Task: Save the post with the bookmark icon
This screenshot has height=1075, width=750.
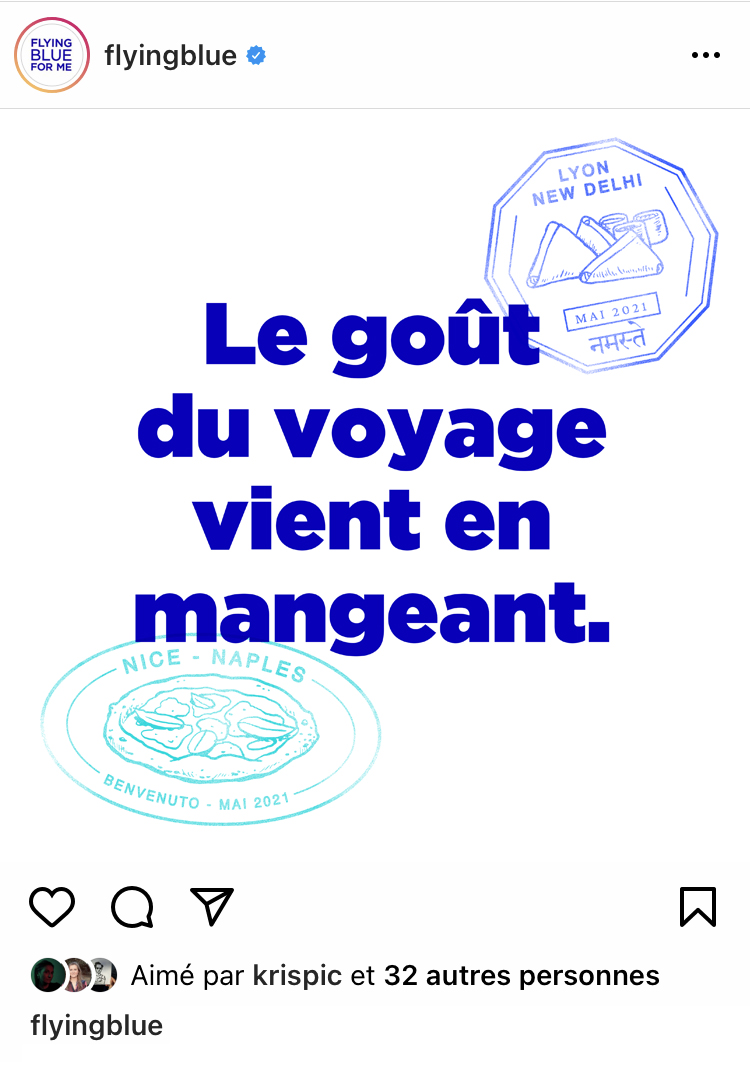Action: pyautogui.click(x=697, y=906)
